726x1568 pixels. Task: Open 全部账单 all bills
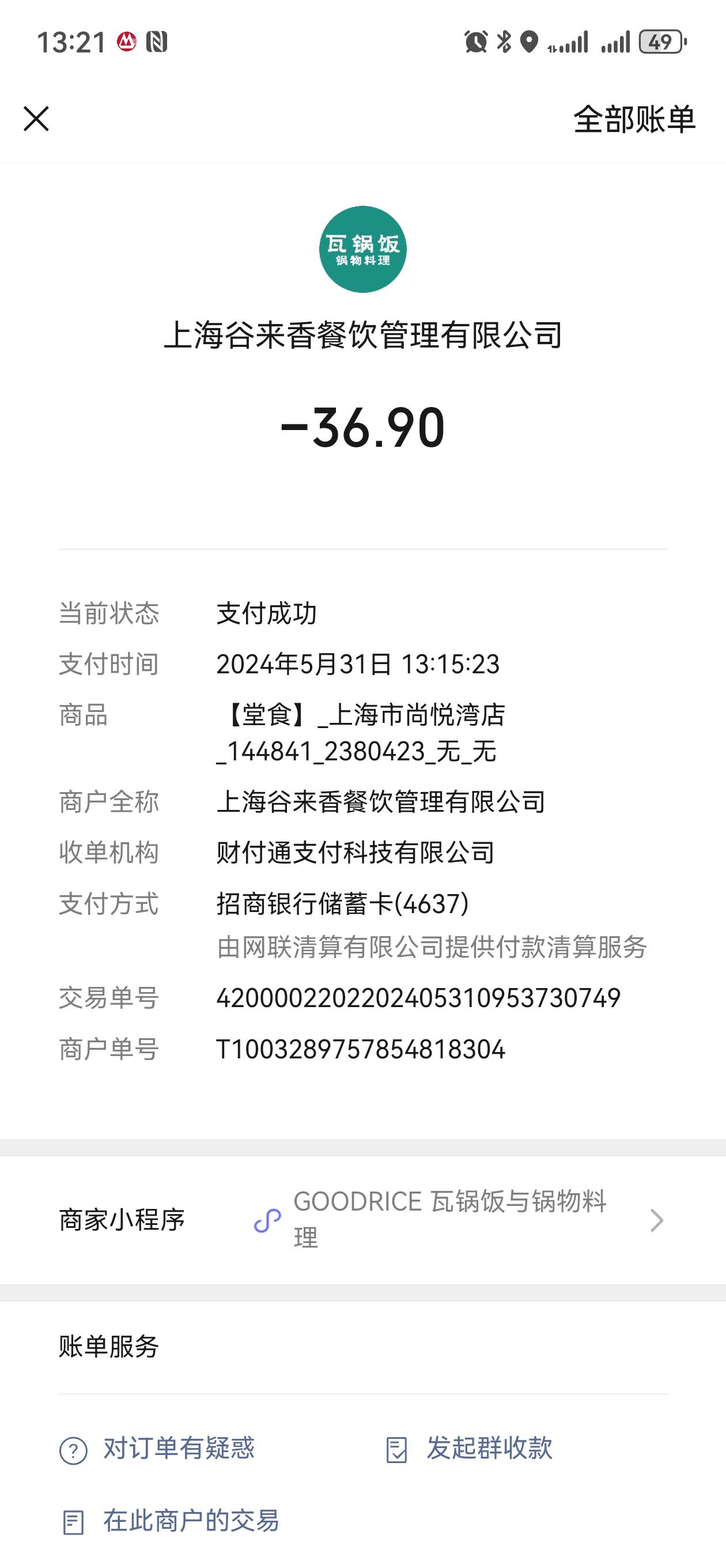pyautogui.click(x=634, y=119)
